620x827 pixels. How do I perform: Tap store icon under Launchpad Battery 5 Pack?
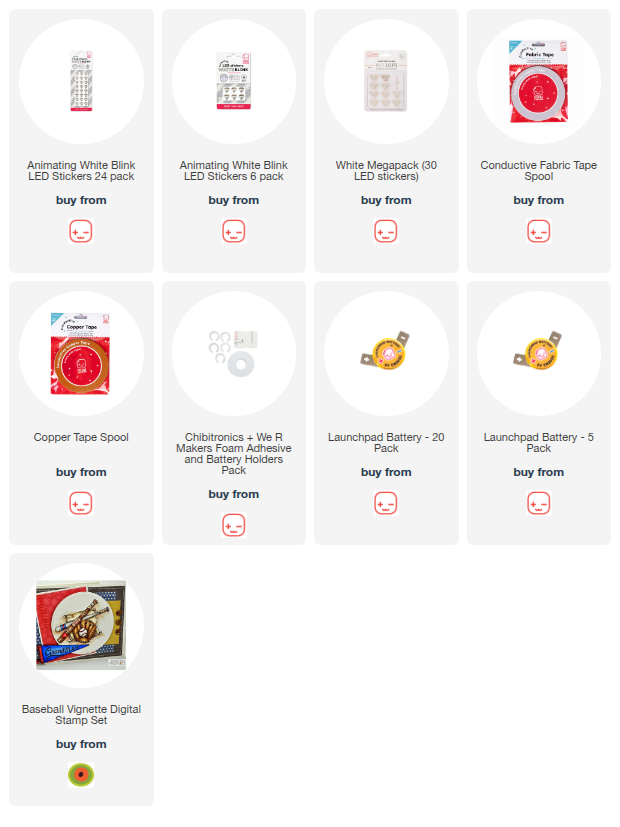538,504
